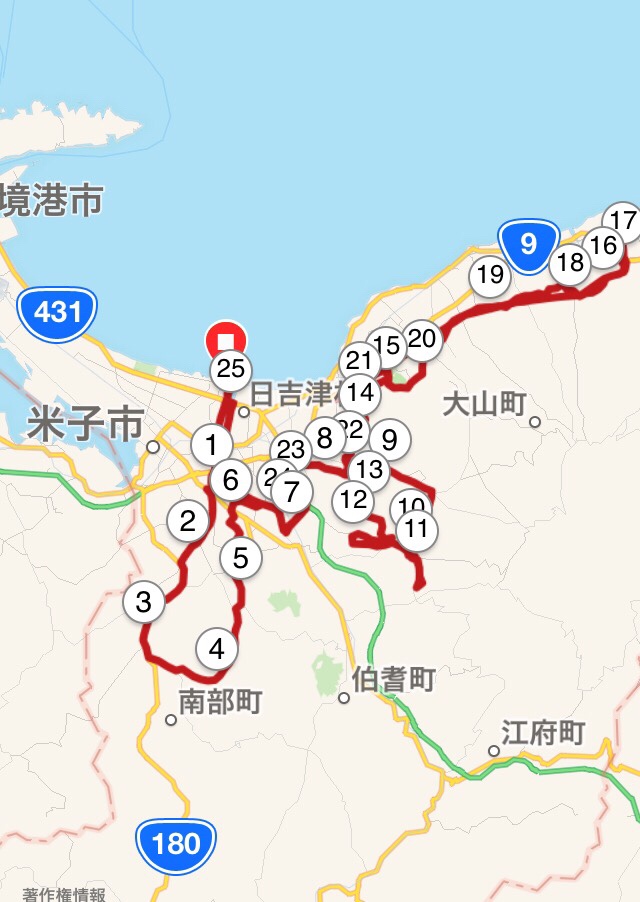Select lap marker 11 on the route

coord(417,528)
